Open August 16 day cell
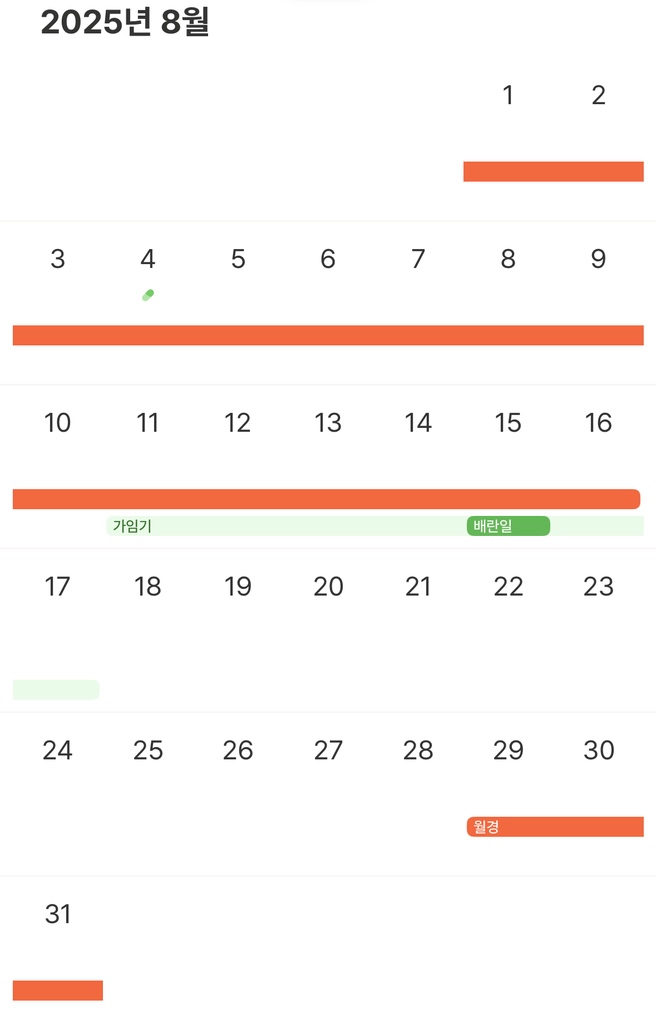The height and width of the screenshot is (1024, 656). (598, 423)
